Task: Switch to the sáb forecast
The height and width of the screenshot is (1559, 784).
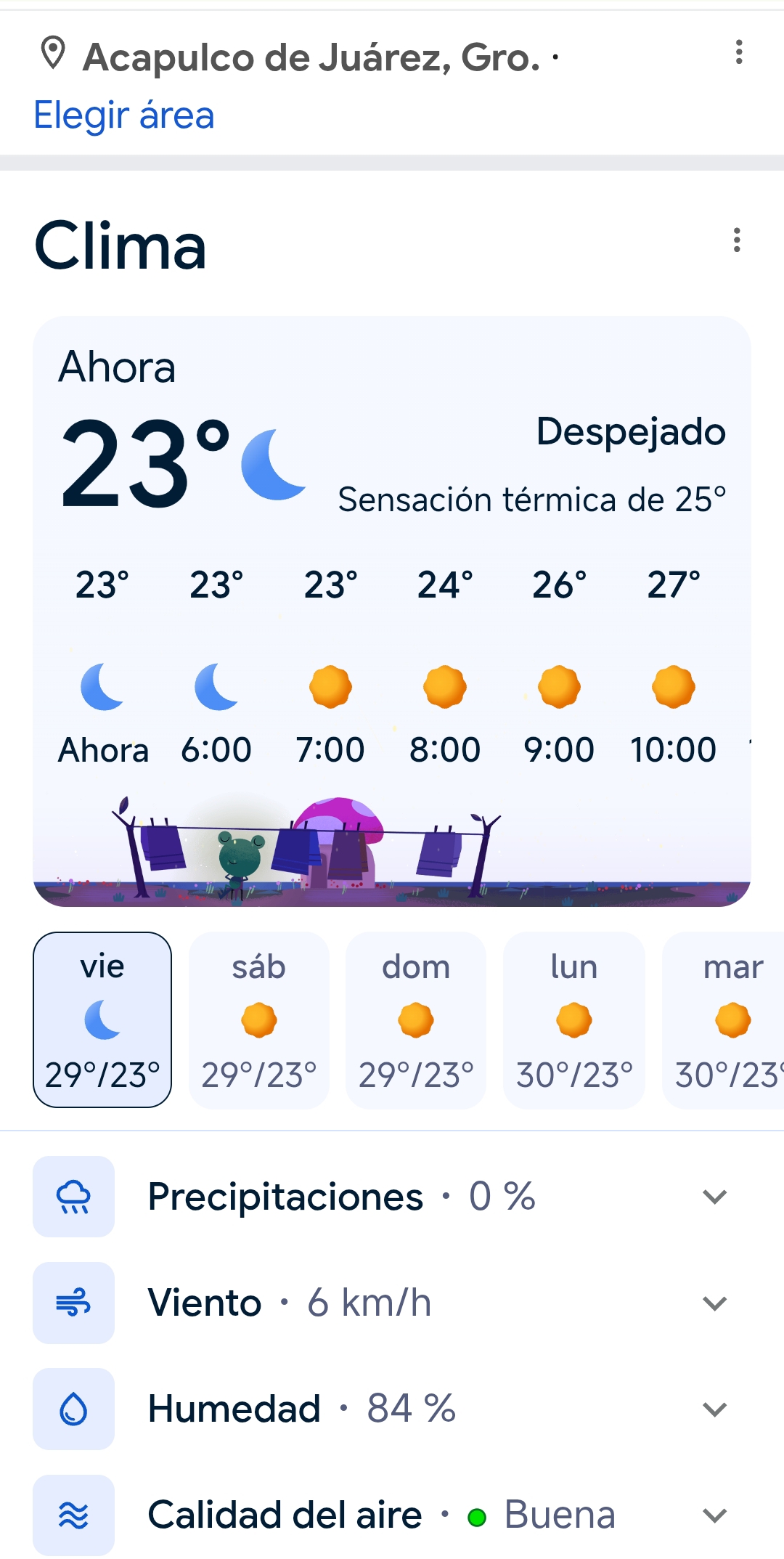Action: [259, 1019]
